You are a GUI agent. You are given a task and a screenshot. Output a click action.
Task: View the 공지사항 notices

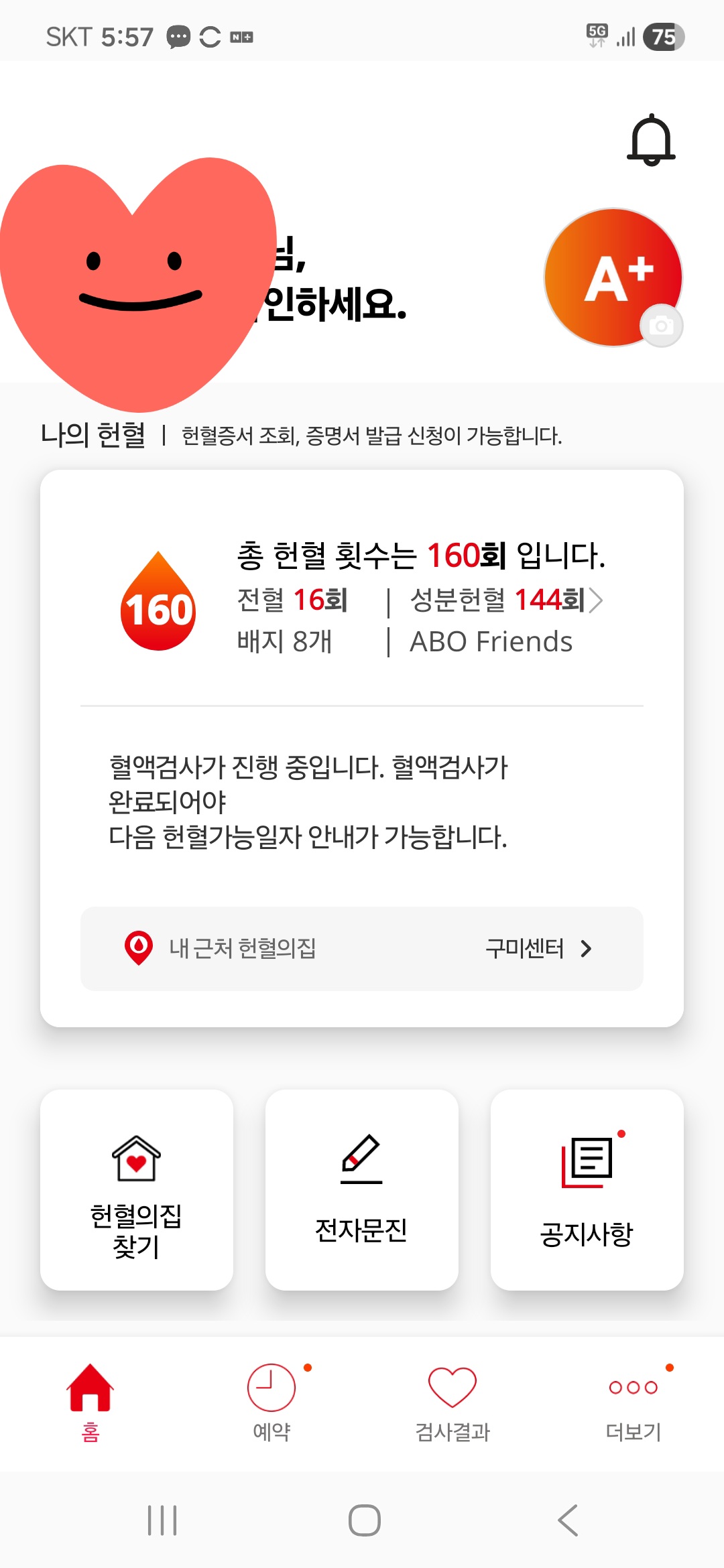click(587, 1189)
